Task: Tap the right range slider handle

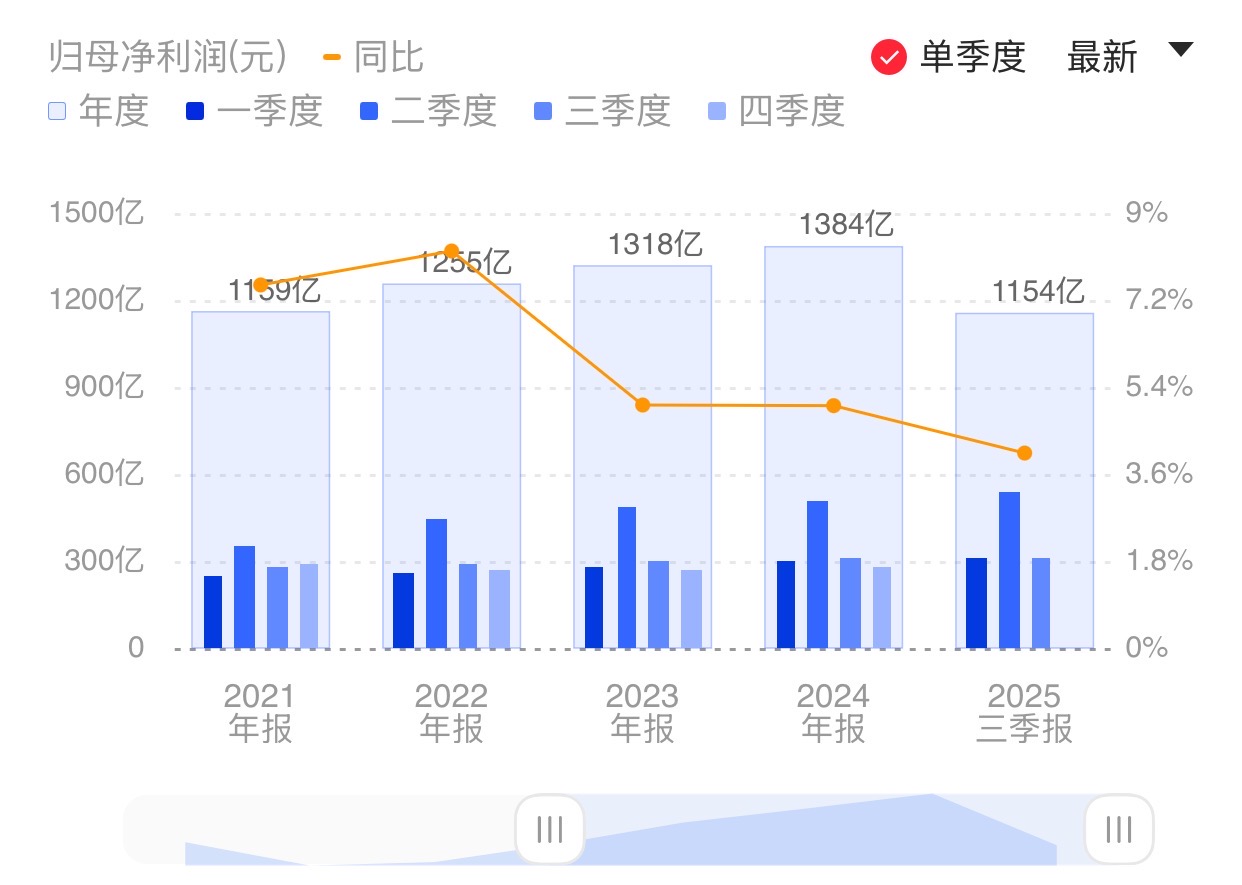Action: click(x=1119, y=829)
